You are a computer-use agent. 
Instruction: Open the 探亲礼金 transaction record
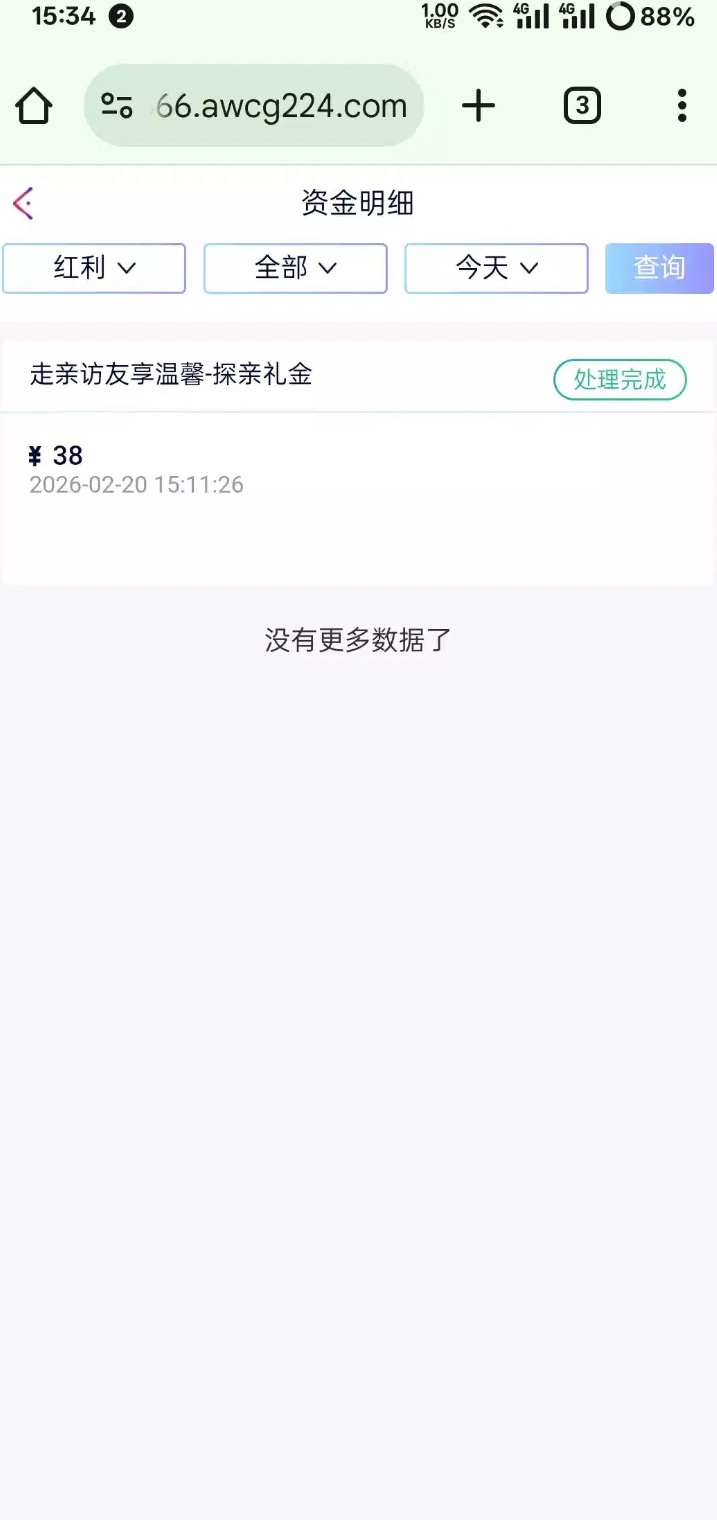click(358, 460)
